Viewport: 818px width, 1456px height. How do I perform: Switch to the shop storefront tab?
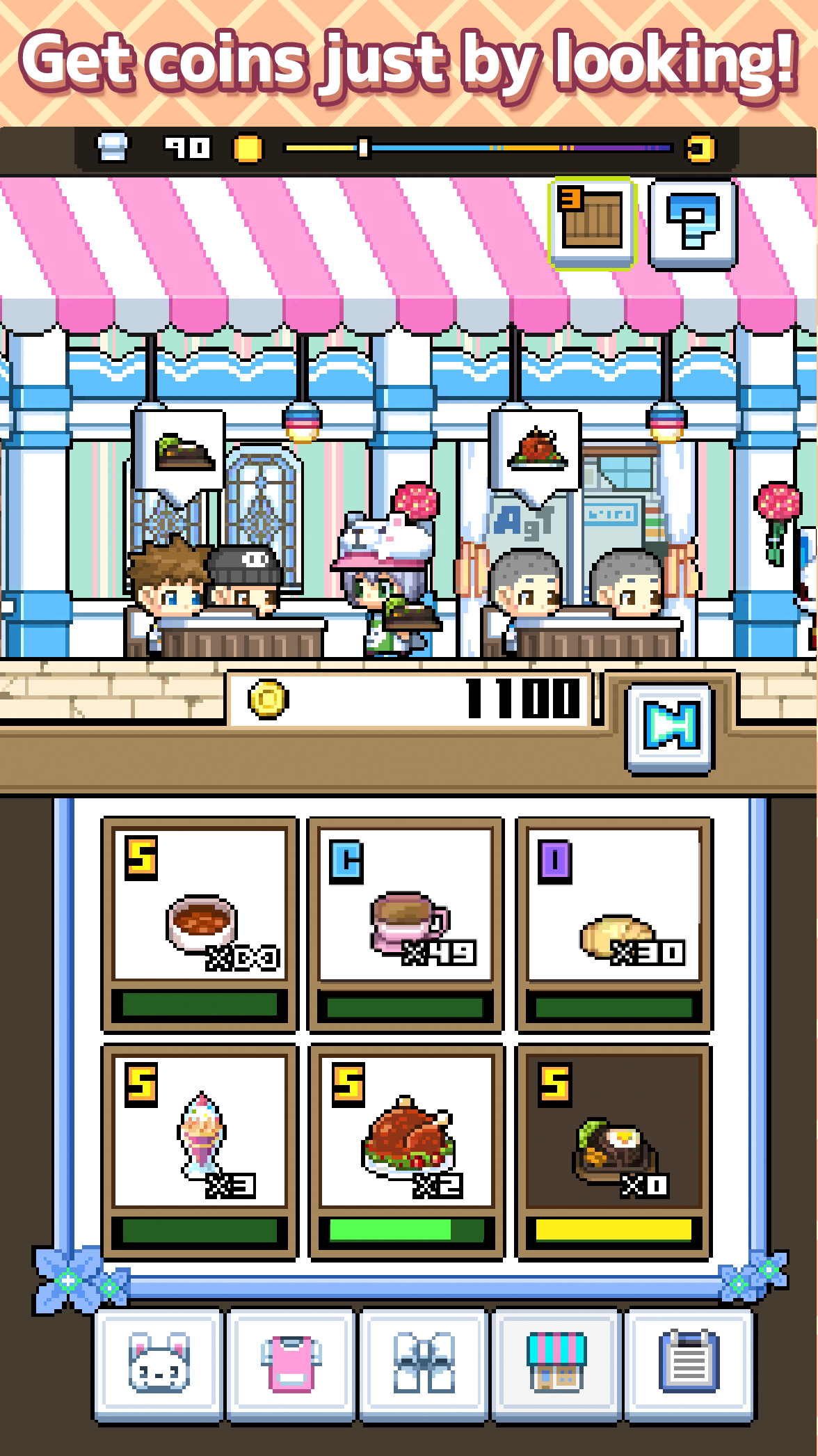(x=556, y=1363)
